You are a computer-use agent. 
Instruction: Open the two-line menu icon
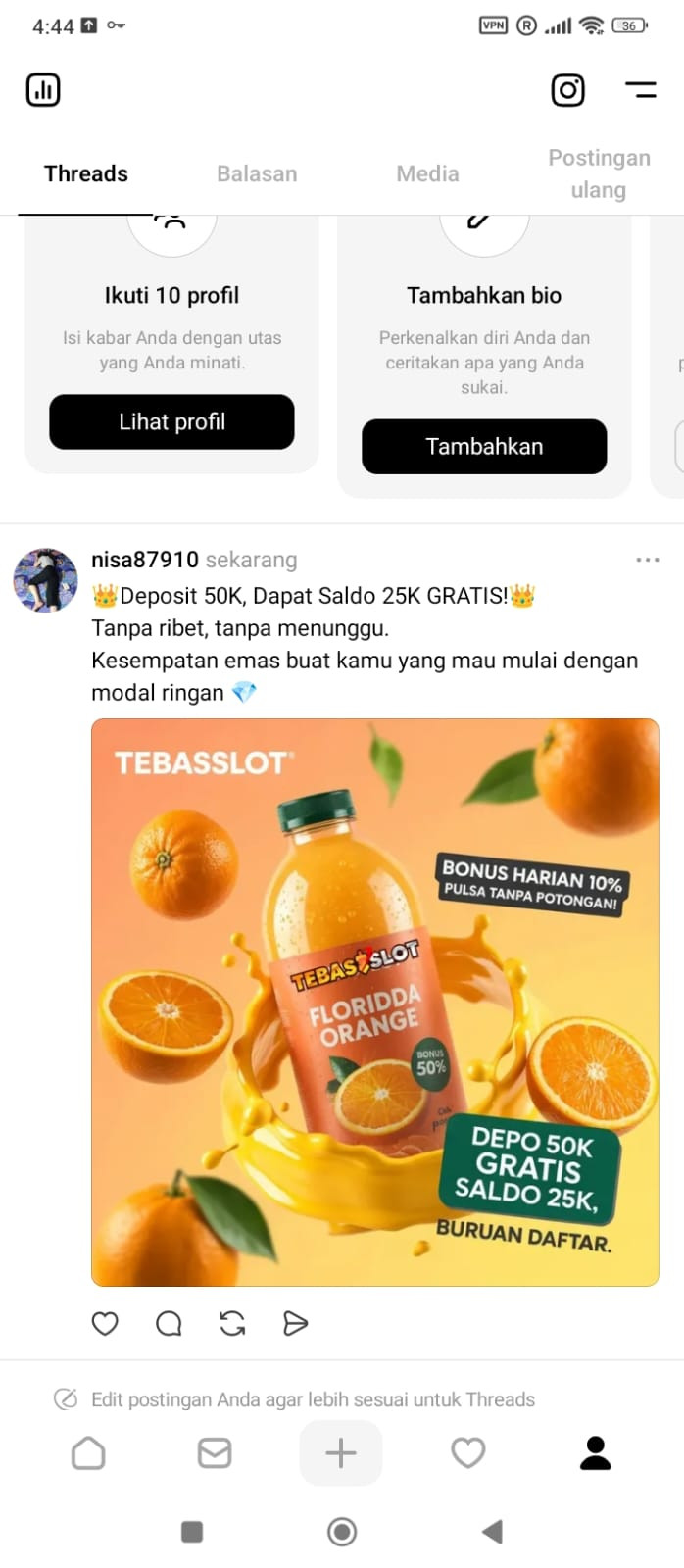[x=641, y=90]
